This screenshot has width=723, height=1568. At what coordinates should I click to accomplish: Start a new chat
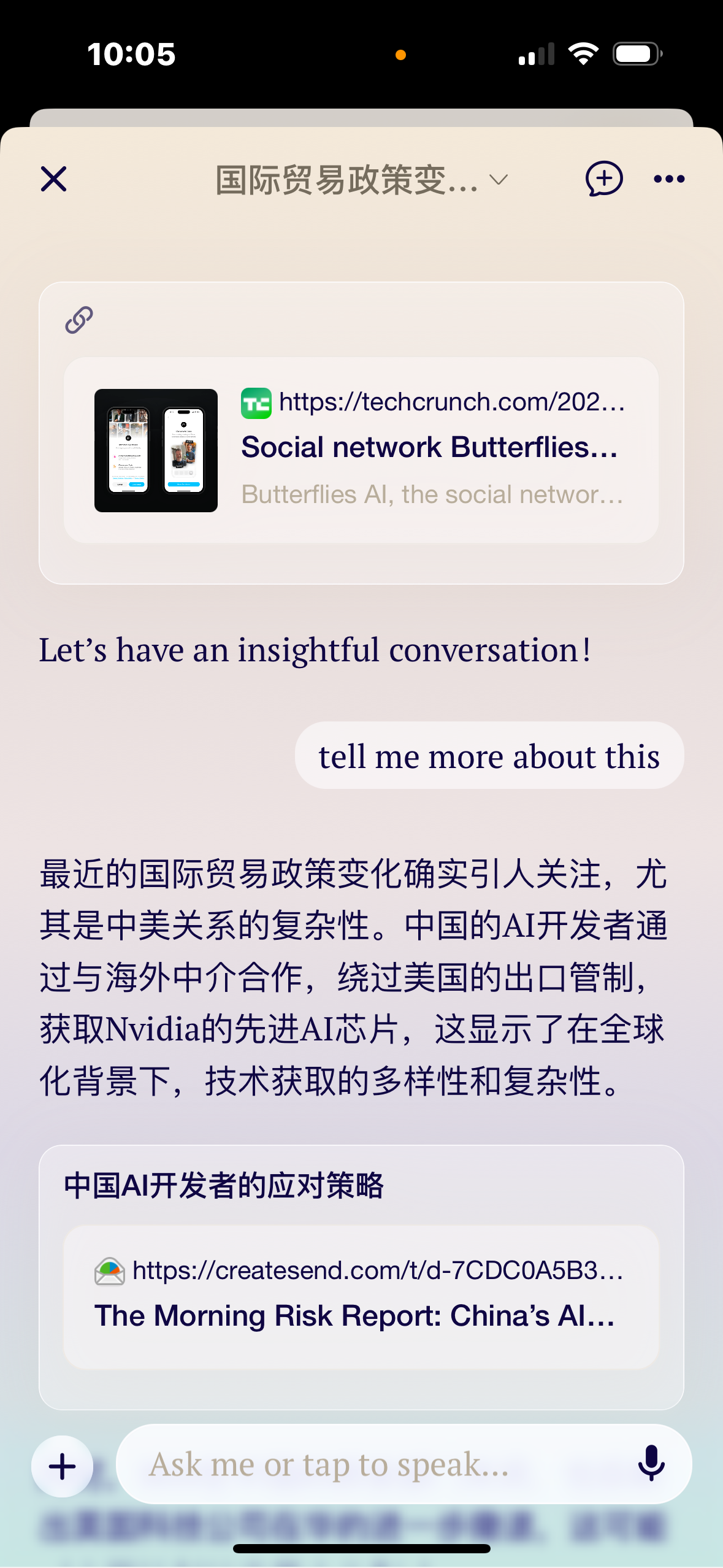point(603,179)
